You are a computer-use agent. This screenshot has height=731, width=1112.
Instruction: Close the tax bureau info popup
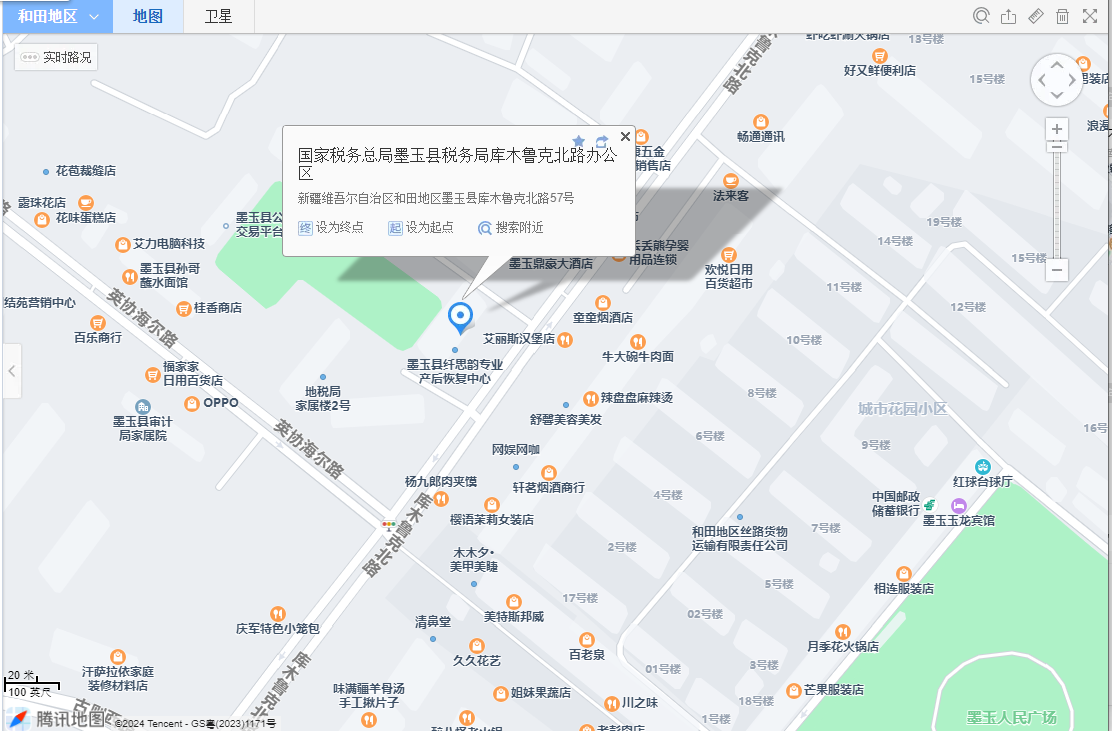(626, 137)
